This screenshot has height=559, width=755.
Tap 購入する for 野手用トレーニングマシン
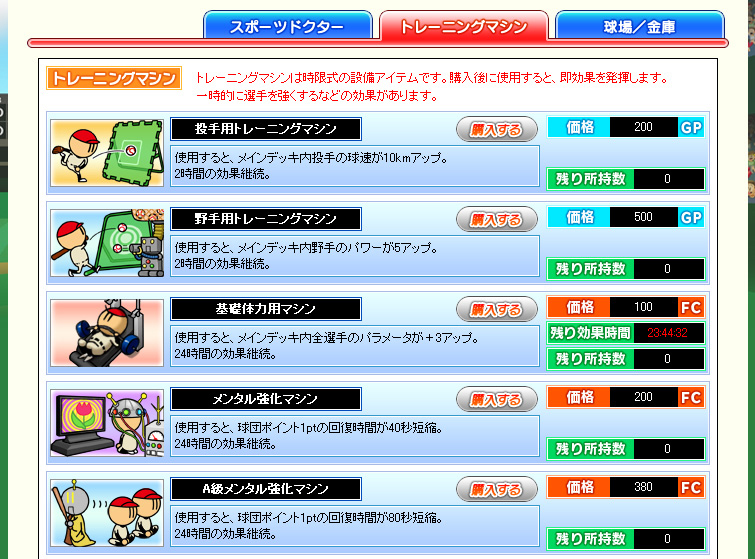coord(497,219)
